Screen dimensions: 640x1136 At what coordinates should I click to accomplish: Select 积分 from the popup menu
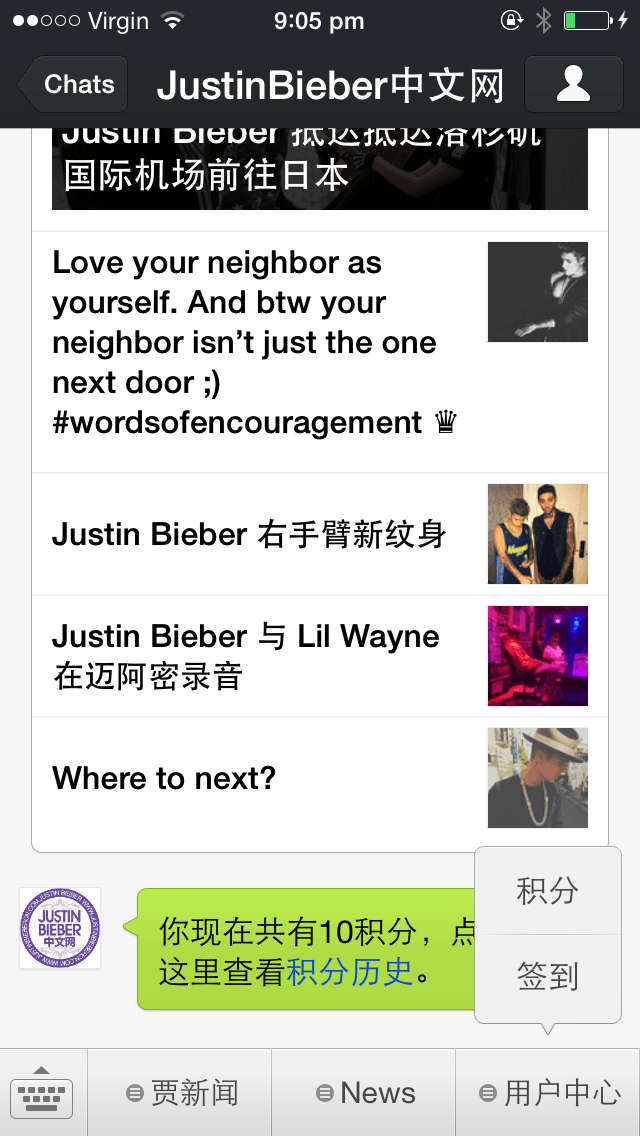click(548, 891)
